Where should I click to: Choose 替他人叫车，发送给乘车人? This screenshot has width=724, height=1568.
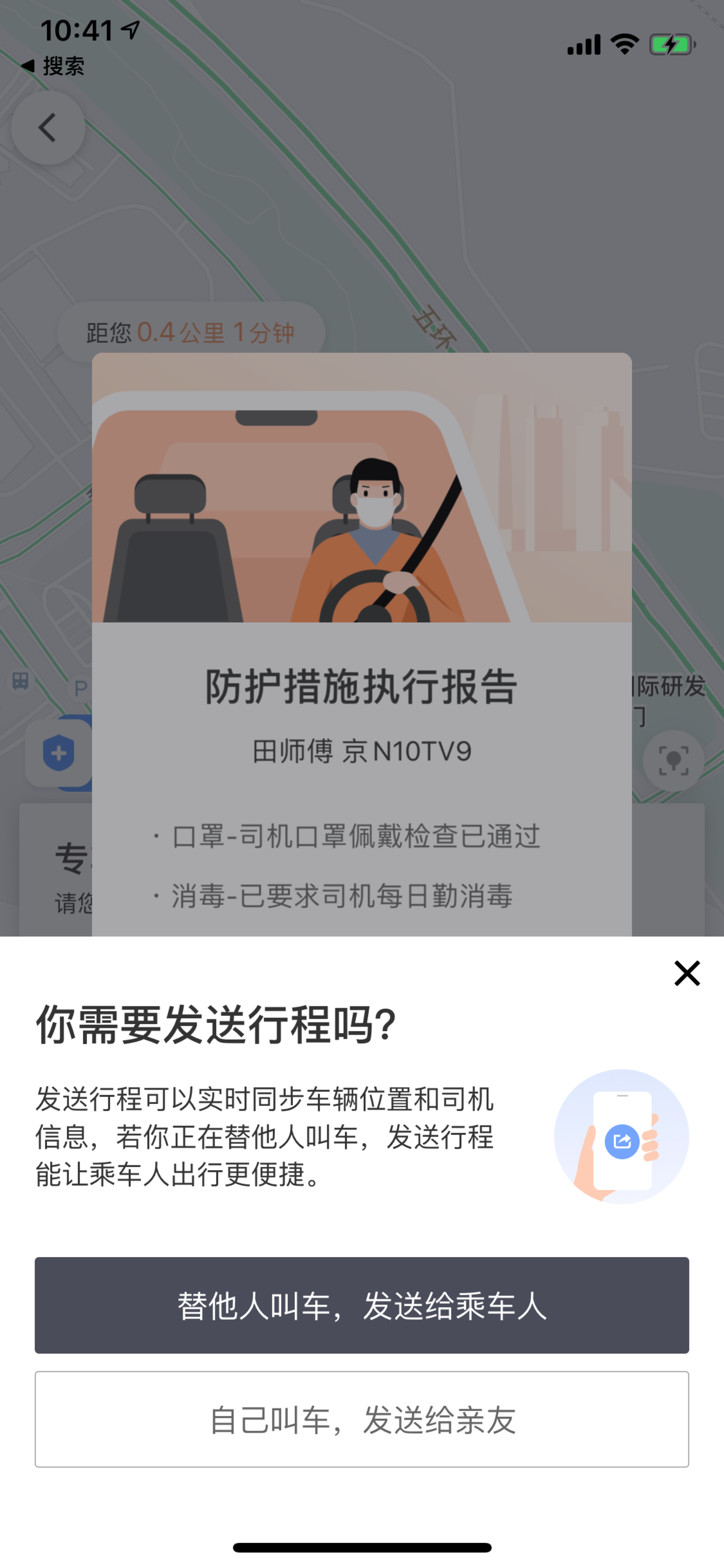(362, 1306)
